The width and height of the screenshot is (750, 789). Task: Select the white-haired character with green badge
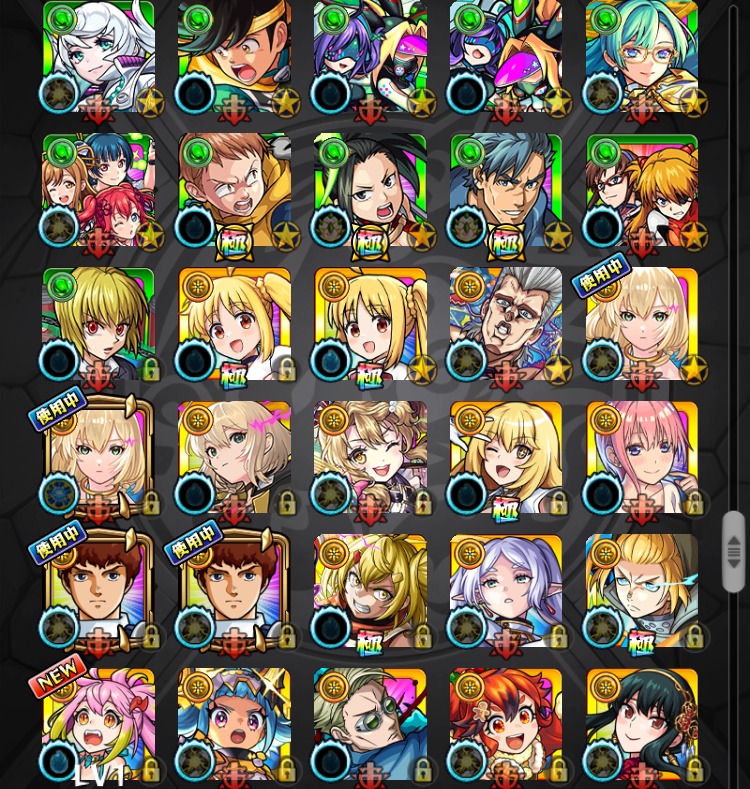[x=98, y=56]
